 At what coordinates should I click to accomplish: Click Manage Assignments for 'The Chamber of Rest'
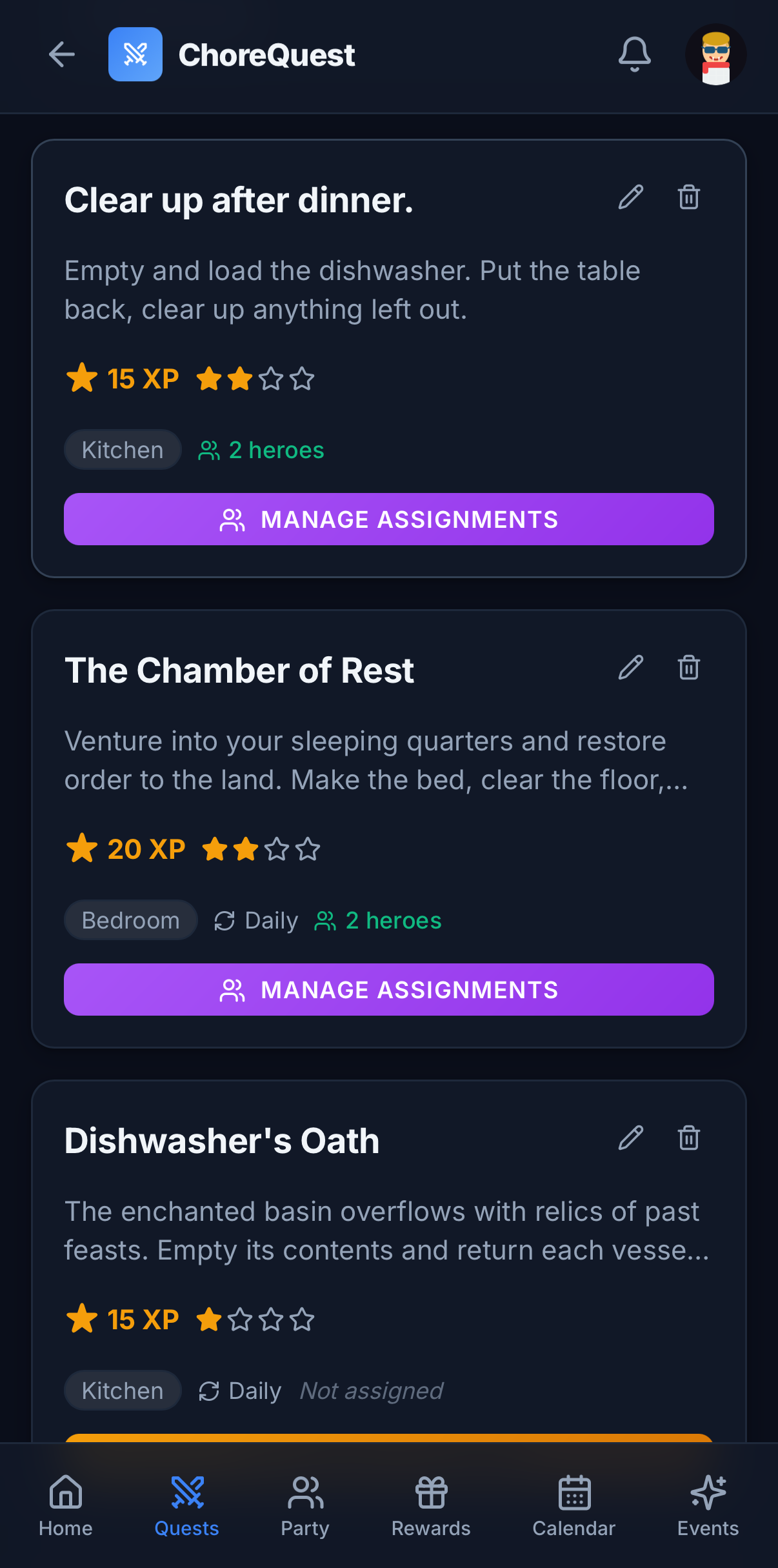pyautogui.click(x=388, y=989)
